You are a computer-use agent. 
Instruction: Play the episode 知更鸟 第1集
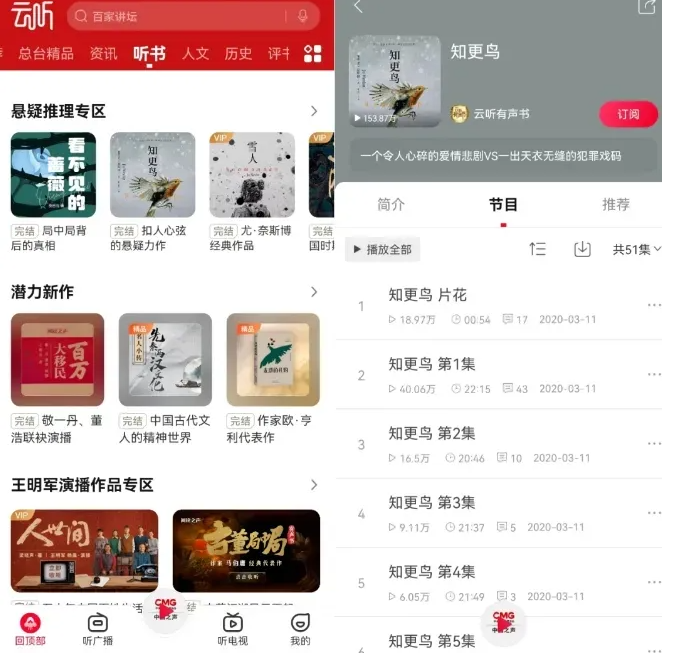point(431,364)
